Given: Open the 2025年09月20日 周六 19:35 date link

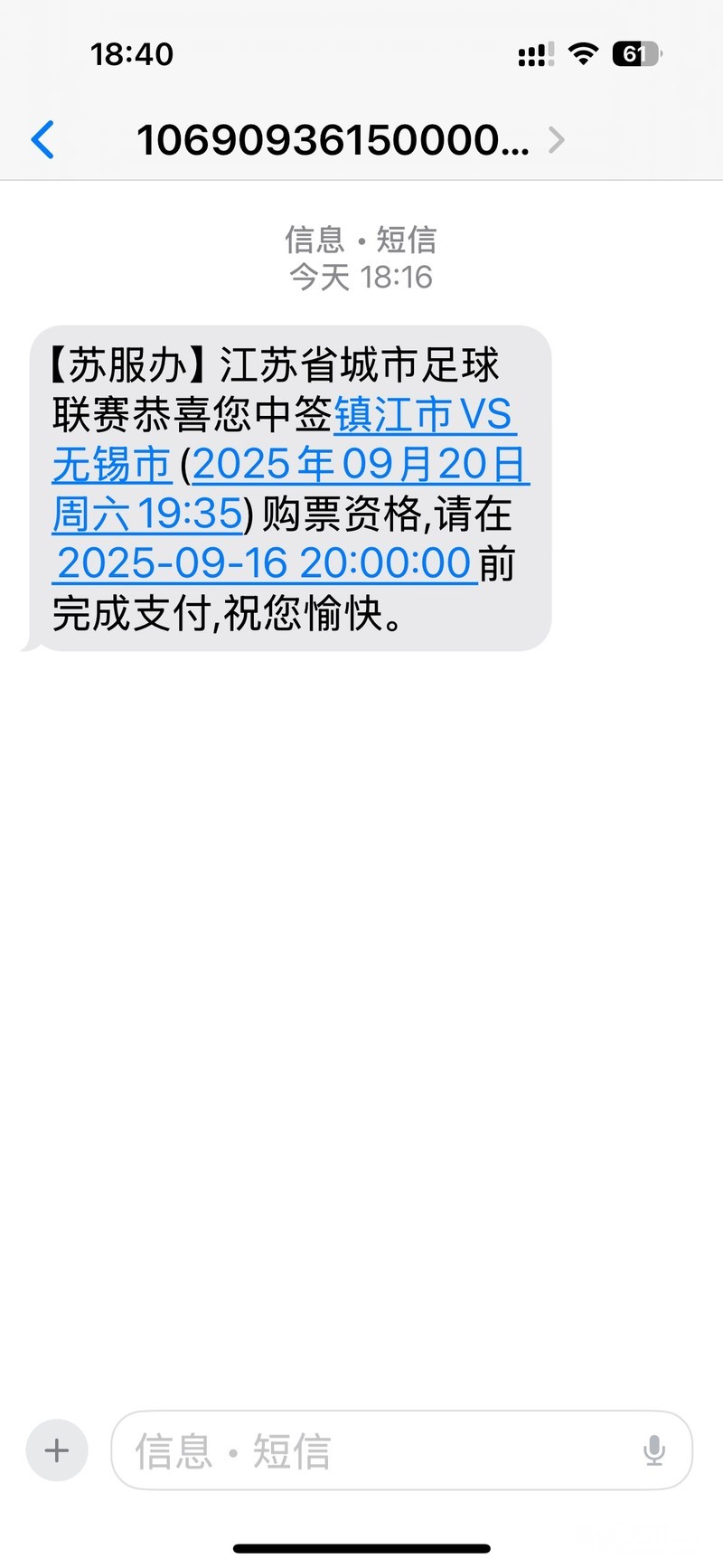Looking at the screenshot, I should click(x=359, y=466).
